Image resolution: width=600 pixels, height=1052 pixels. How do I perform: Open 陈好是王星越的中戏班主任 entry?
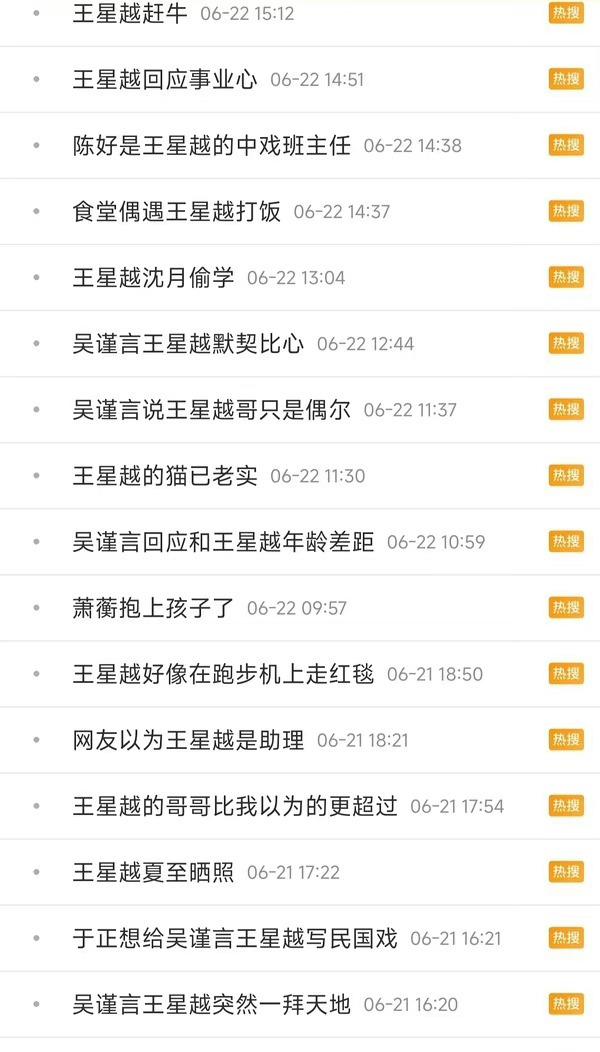[211, 146]
